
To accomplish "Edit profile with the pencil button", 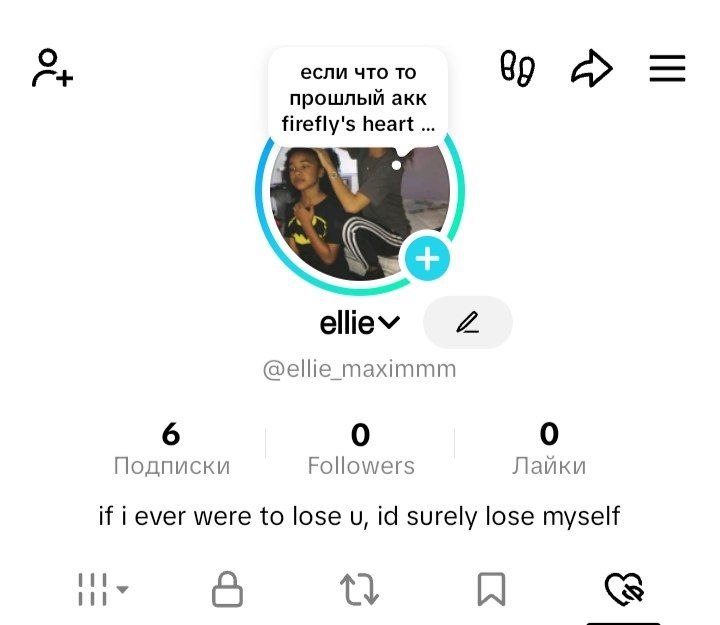I will (x=467, y=322).
